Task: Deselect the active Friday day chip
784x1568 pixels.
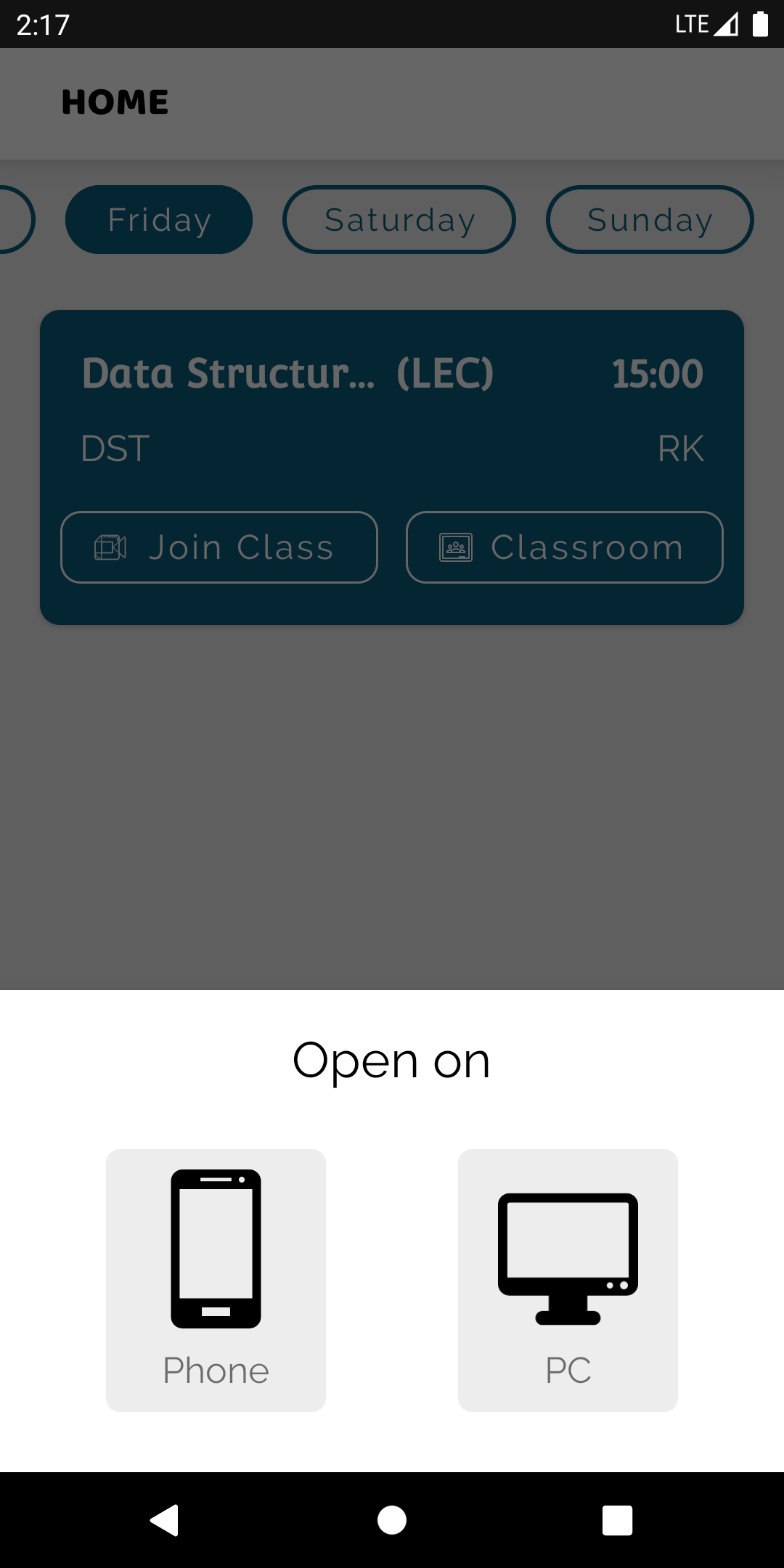Action: [159, 219]
